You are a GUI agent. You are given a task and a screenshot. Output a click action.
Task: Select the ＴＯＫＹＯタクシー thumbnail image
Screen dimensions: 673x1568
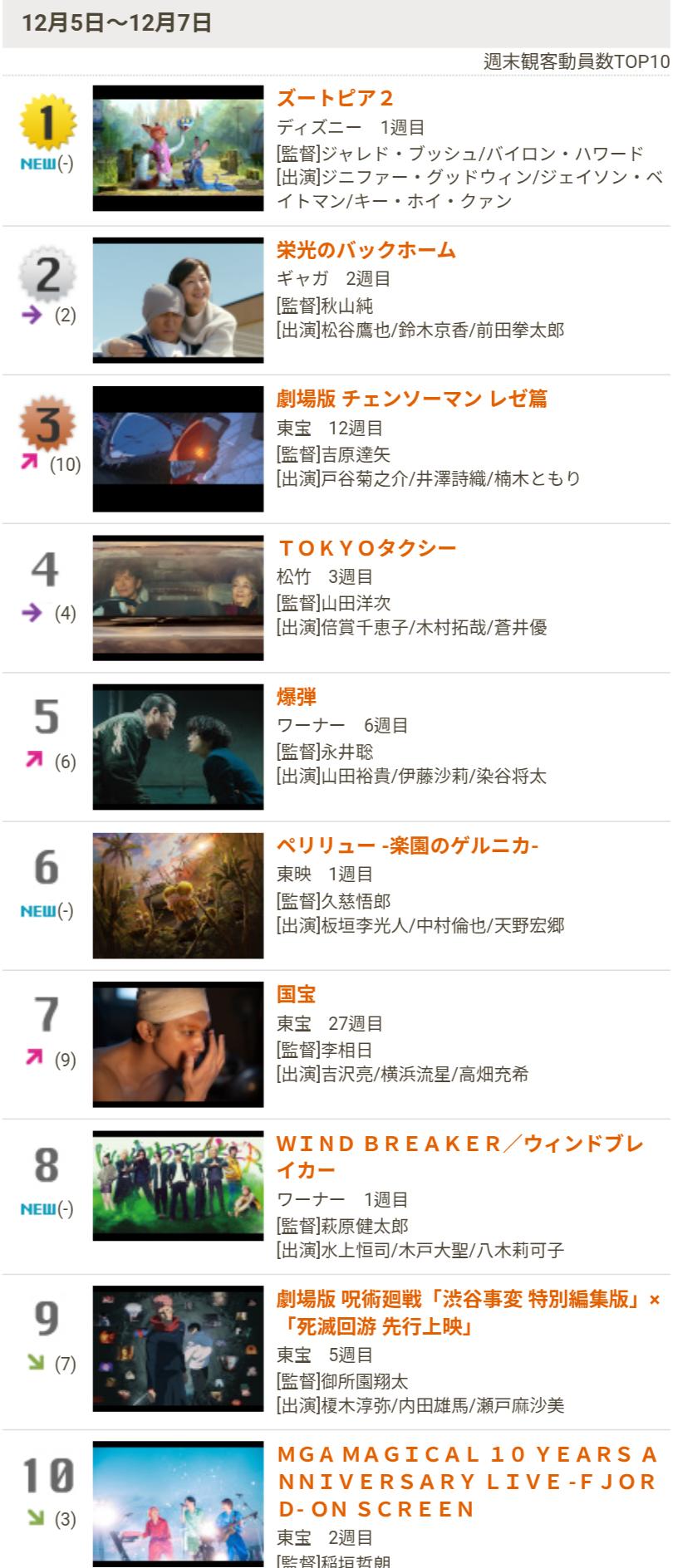click(x=178, y=598)
